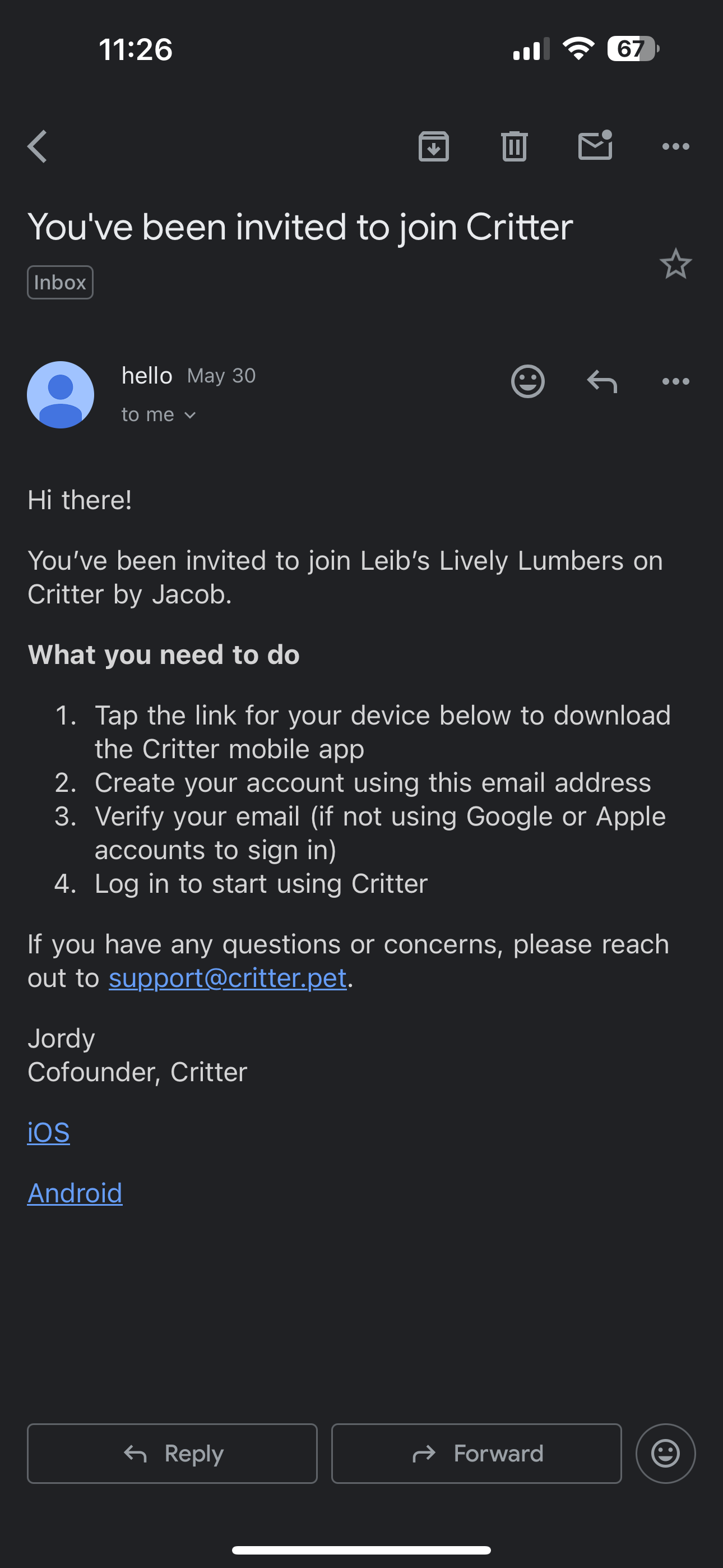
Task: Tap the reply arrow beside the sender
Action: [602, 382]
